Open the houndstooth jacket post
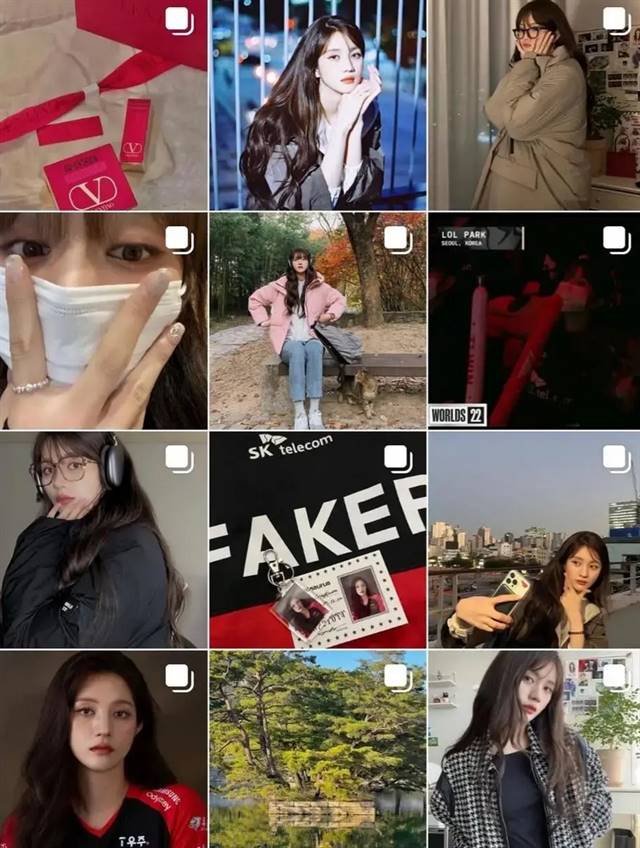 [534, 750]
